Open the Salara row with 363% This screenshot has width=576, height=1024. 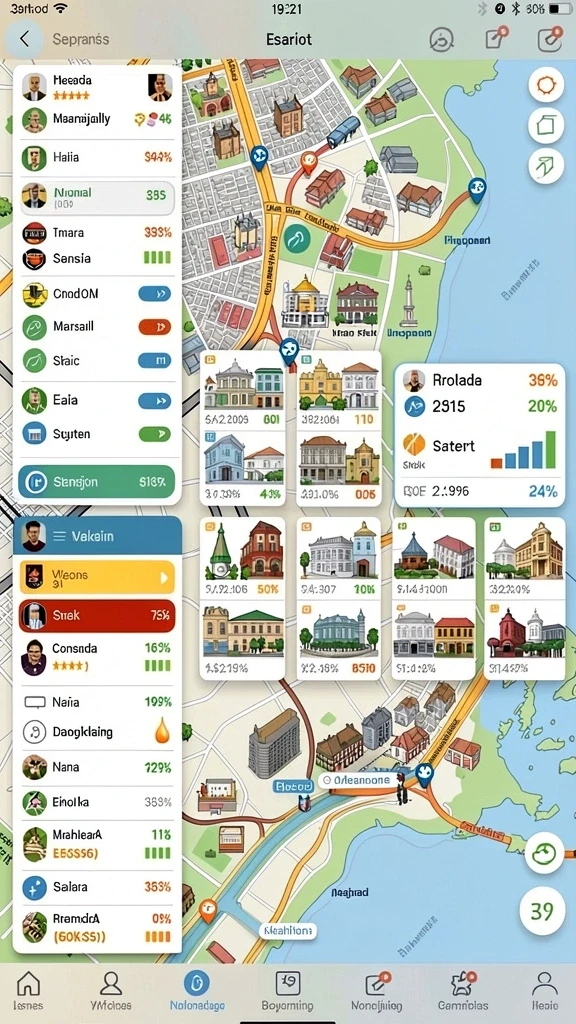[x=97, y=888]
